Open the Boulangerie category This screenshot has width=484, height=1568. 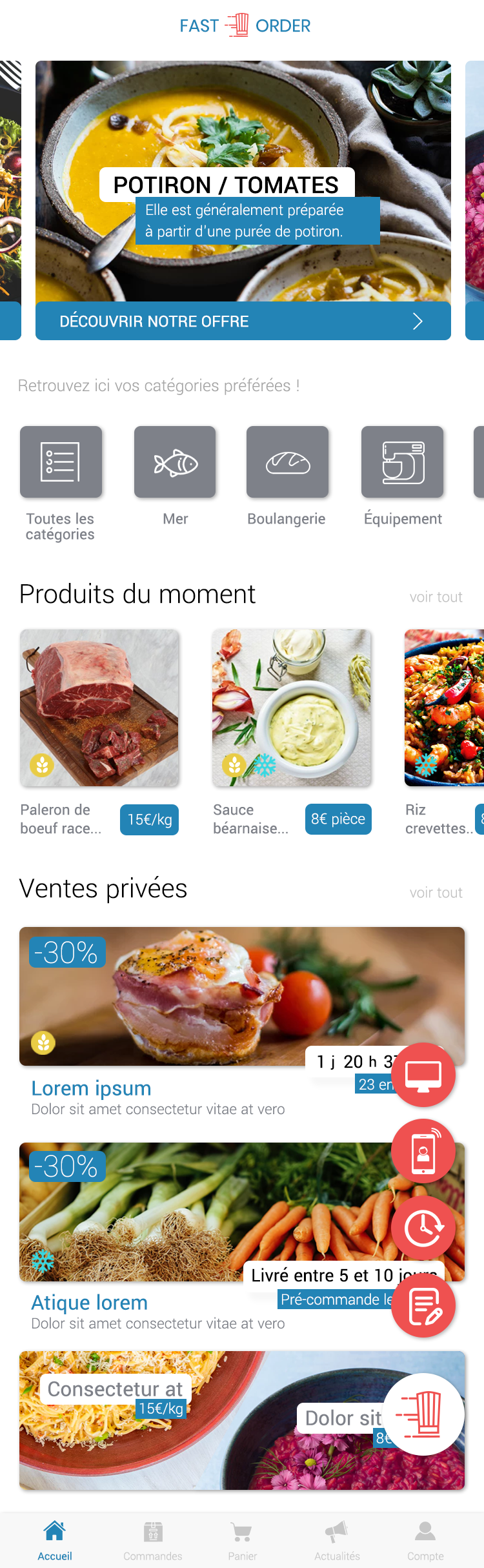[x=287, y=462]
